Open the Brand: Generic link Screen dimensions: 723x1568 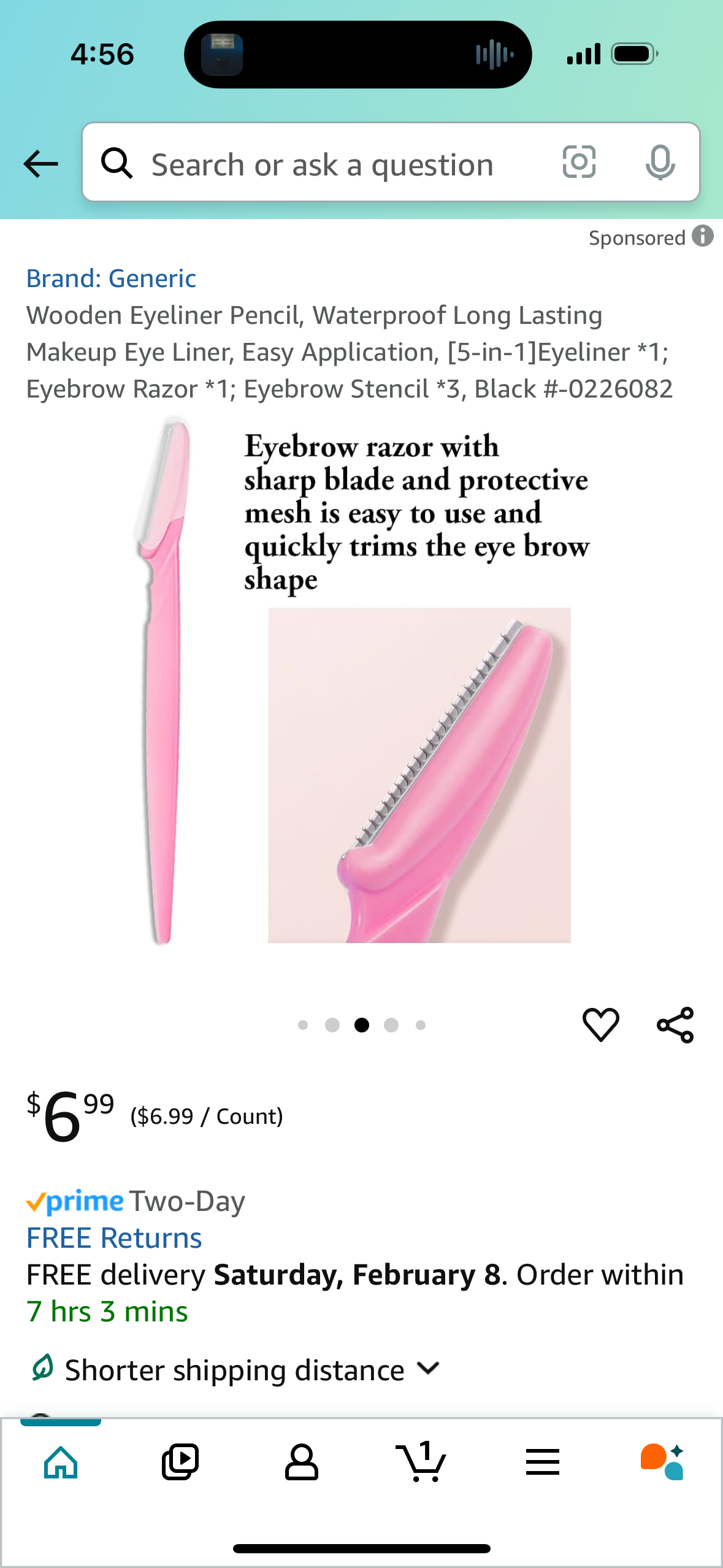pos(111,279)
